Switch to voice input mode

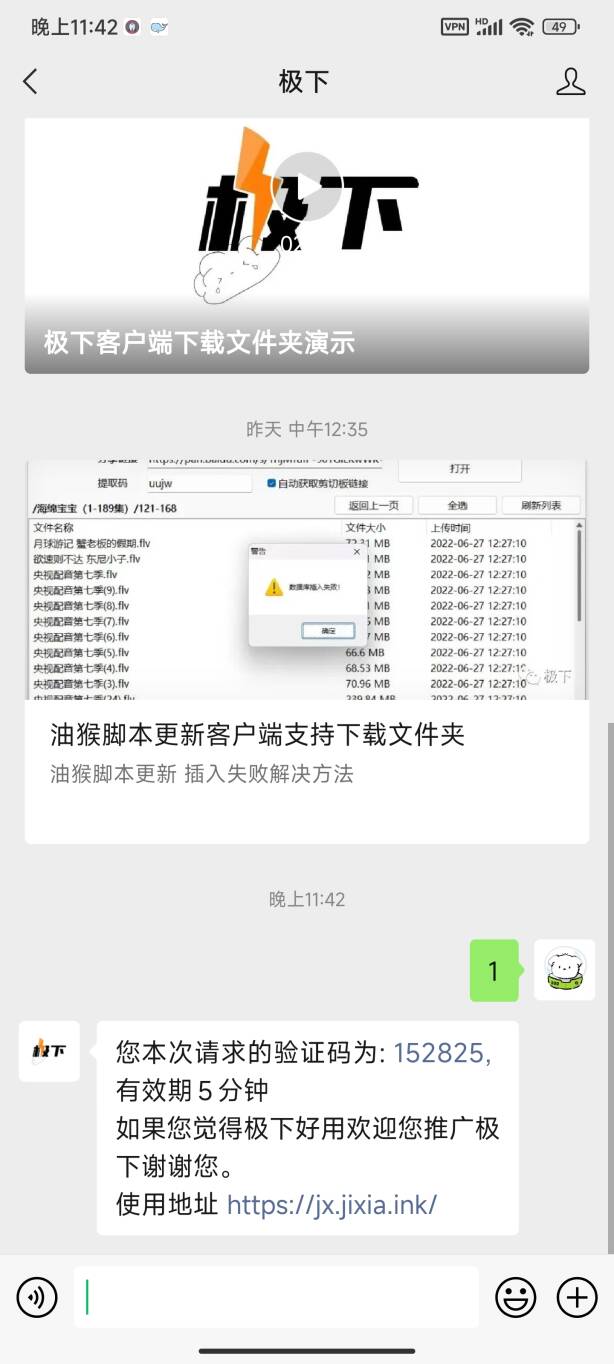coord(37,1298)
